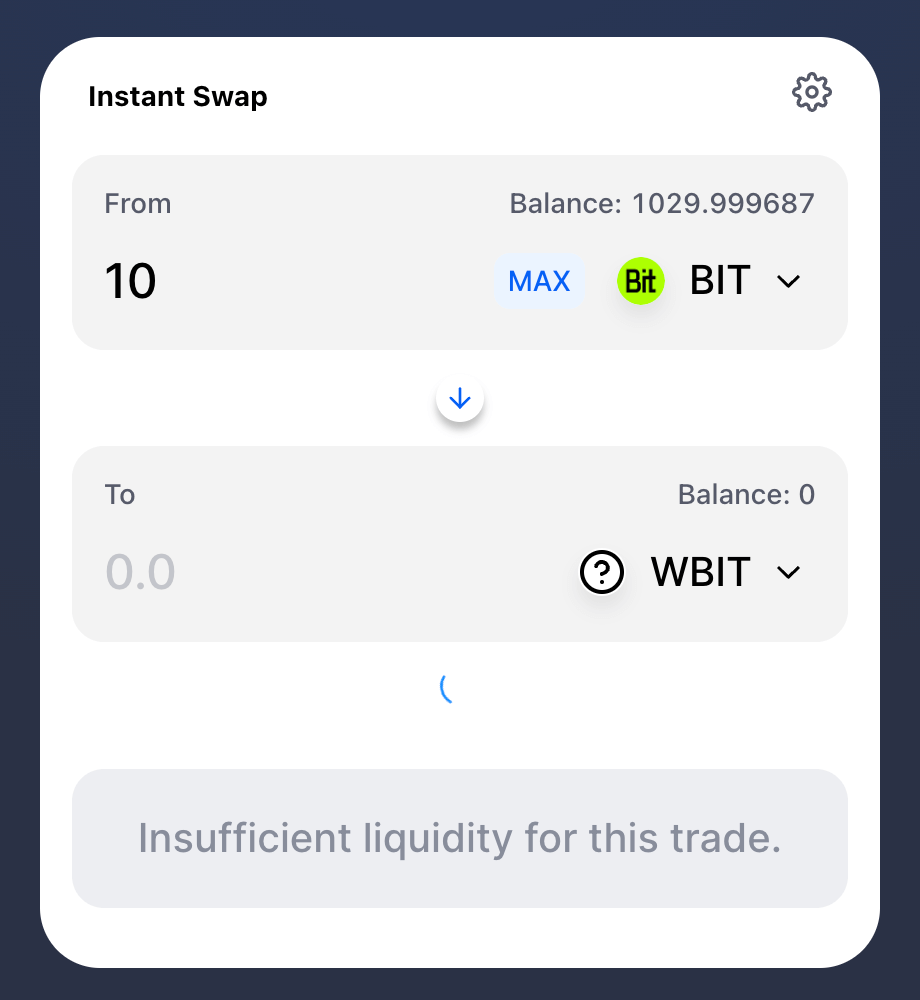
Task: Click the Insufficient liquidity button
Action: pos(459,838)
